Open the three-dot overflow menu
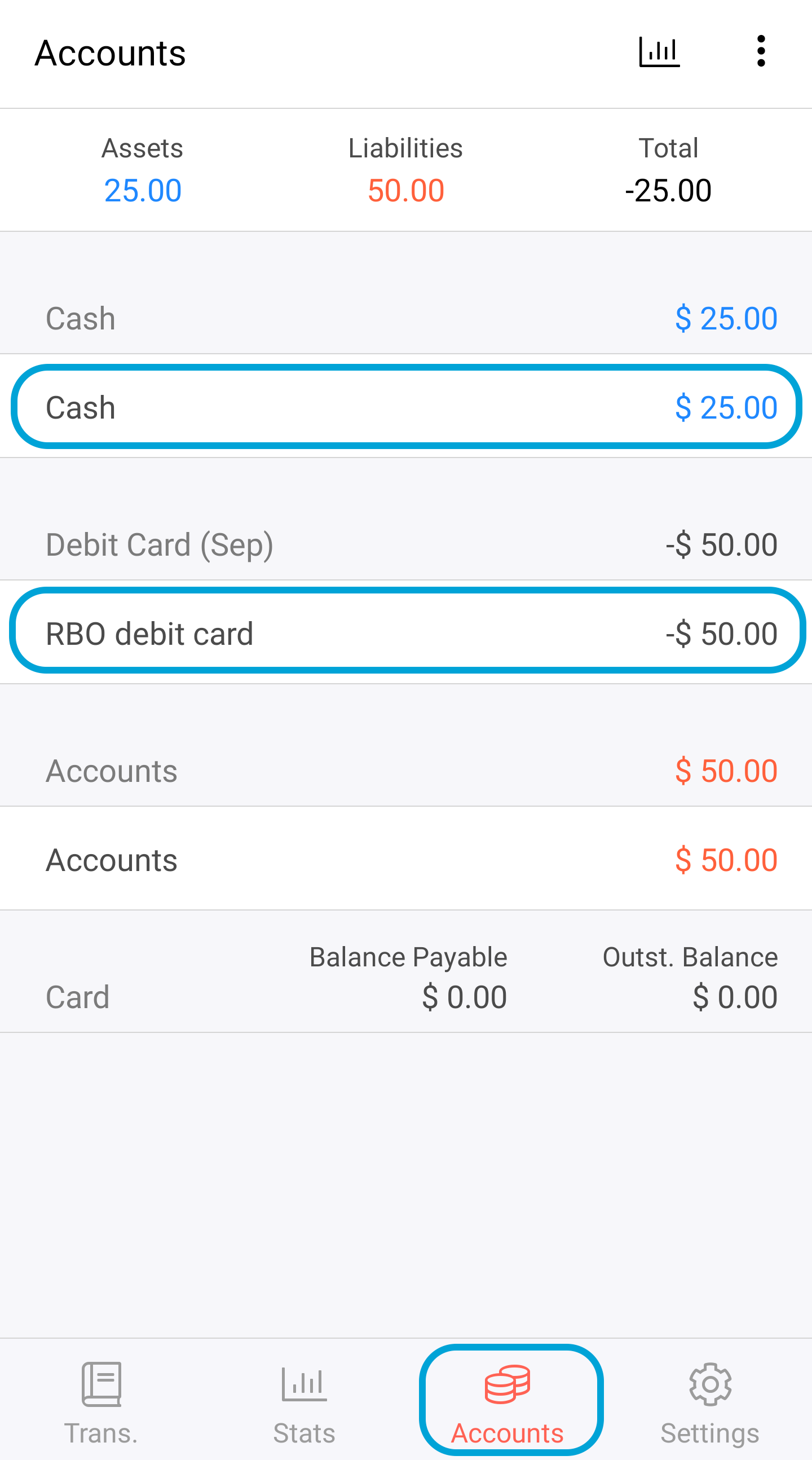Image resolution: width=812 pixels, height=1460 pixels. coord(761,52)
